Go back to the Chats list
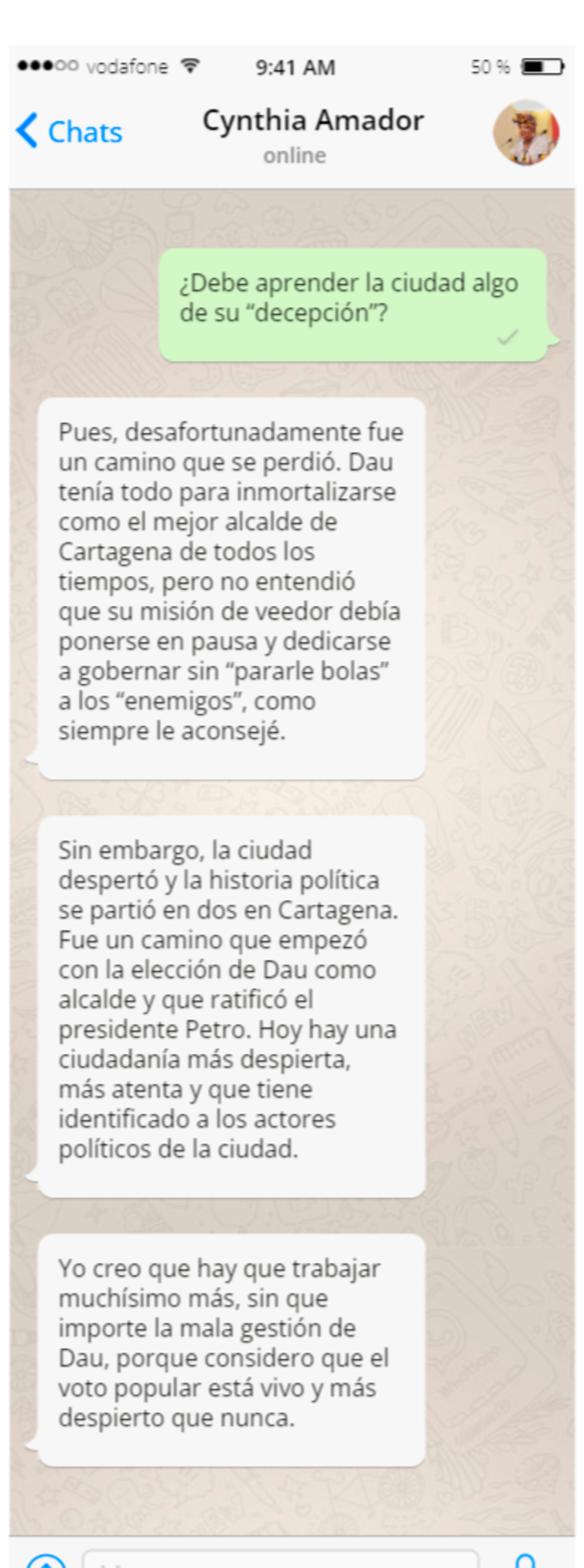Viewport: 584px width, 1568px height. [70, 131]
